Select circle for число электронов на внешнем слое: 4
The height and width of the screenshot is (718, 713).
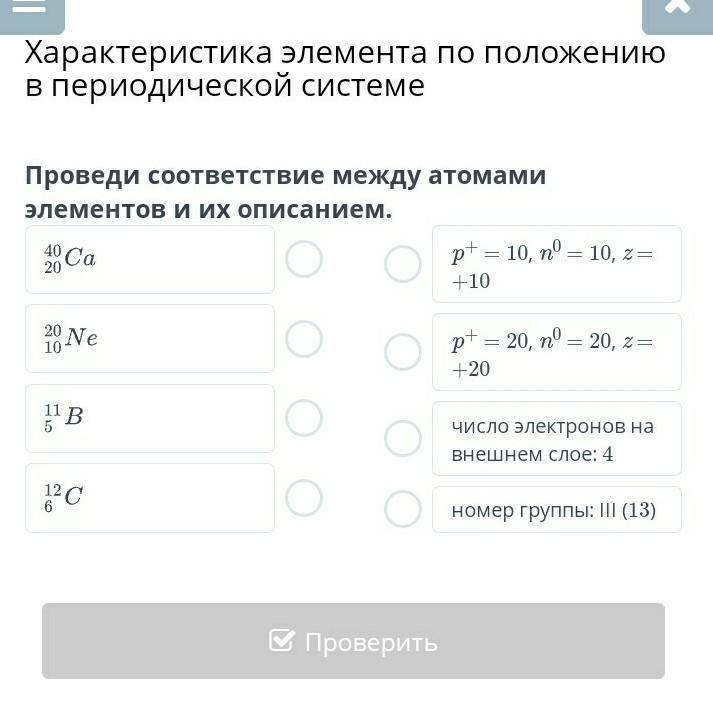coord(403,438)
